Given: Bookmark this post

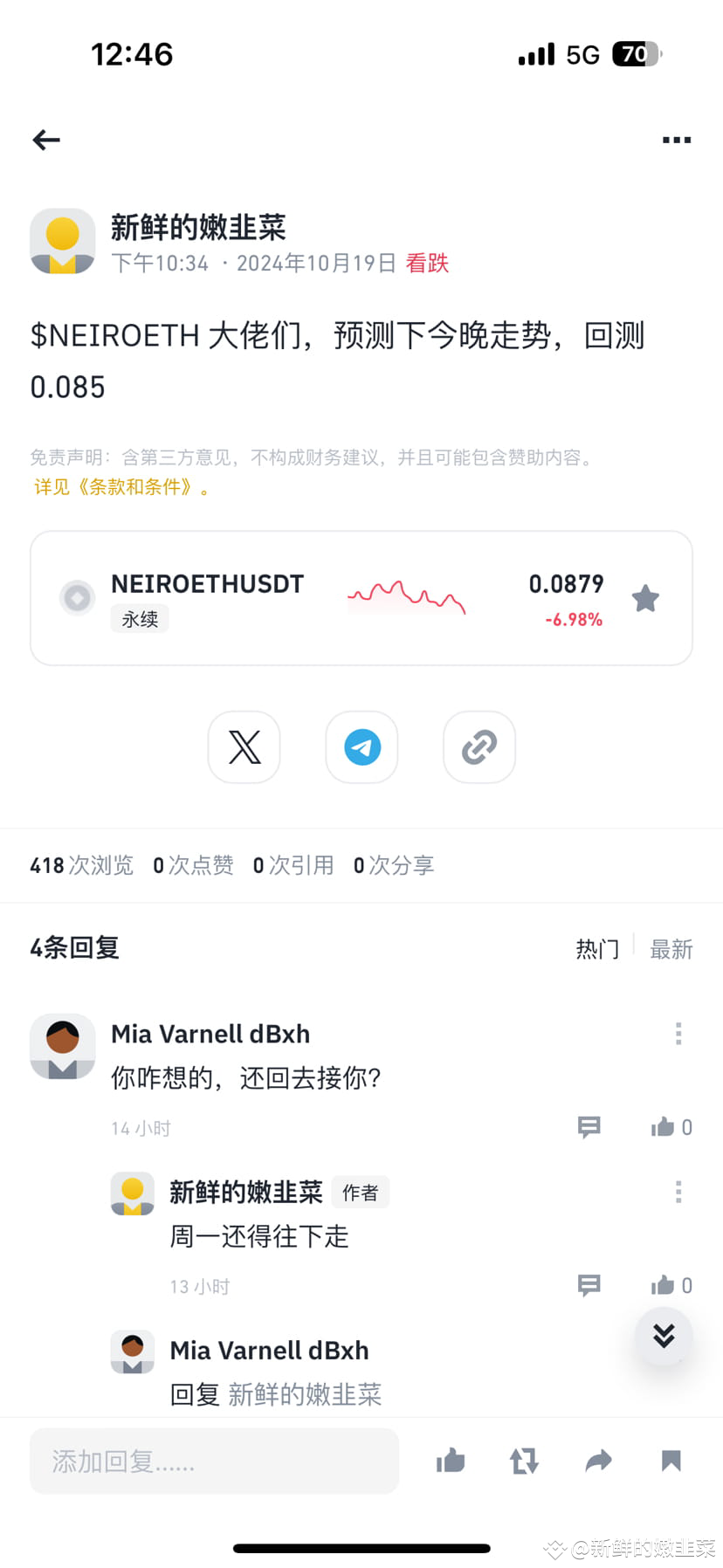Looking at the screenshot, I should 671,1461.
